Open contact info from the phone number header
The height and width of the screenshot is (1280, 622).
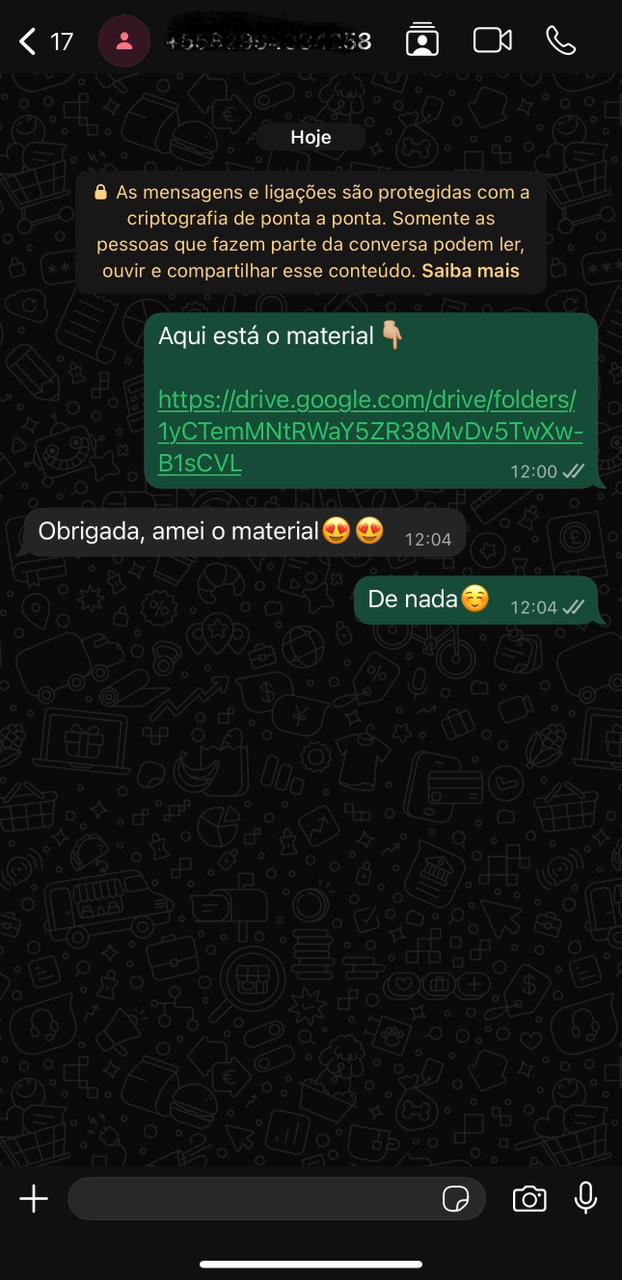click(x=268, y=41)
